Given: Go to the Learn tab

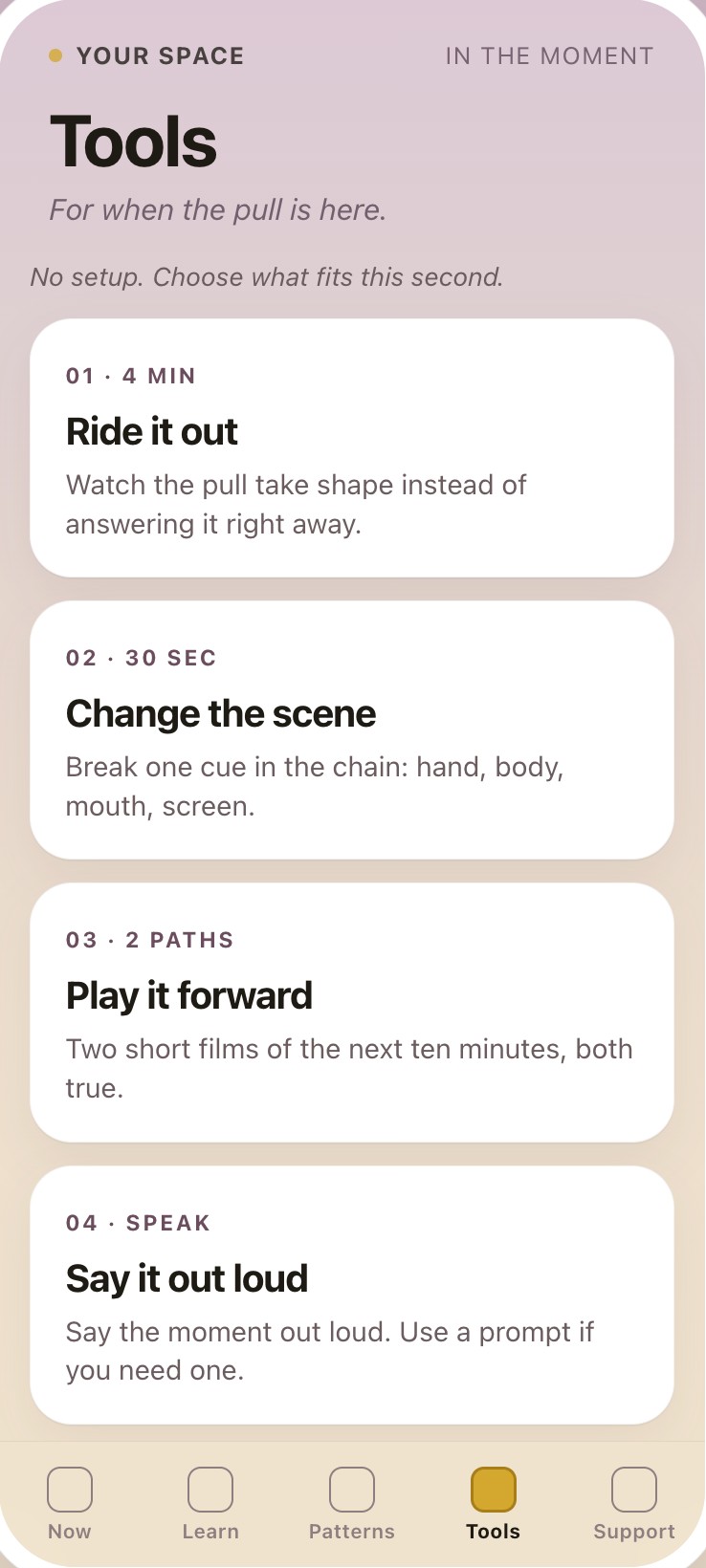Looking at the screenshot, I should click(210, 1504).
